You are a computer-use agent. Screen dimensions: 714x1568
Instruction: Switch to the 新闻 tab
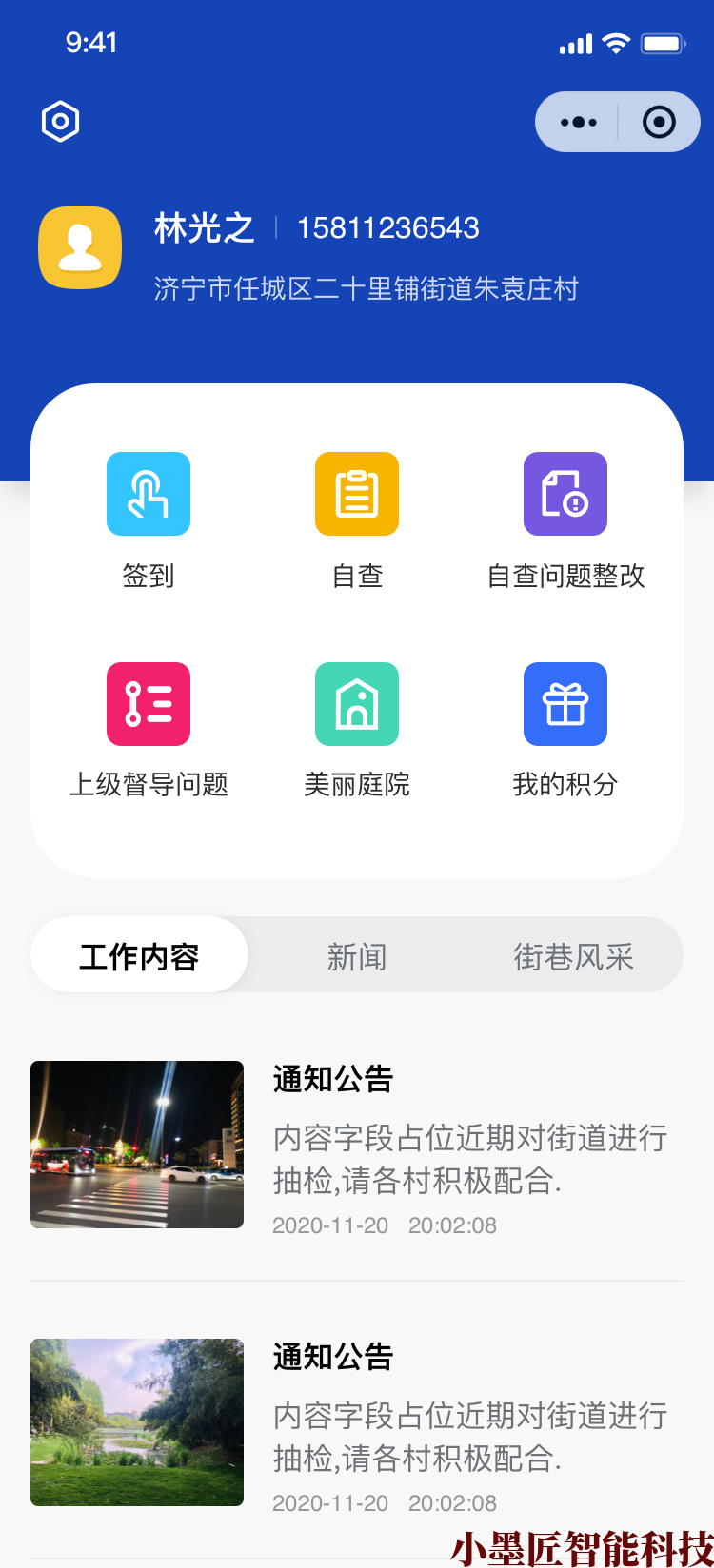[357, 955]
